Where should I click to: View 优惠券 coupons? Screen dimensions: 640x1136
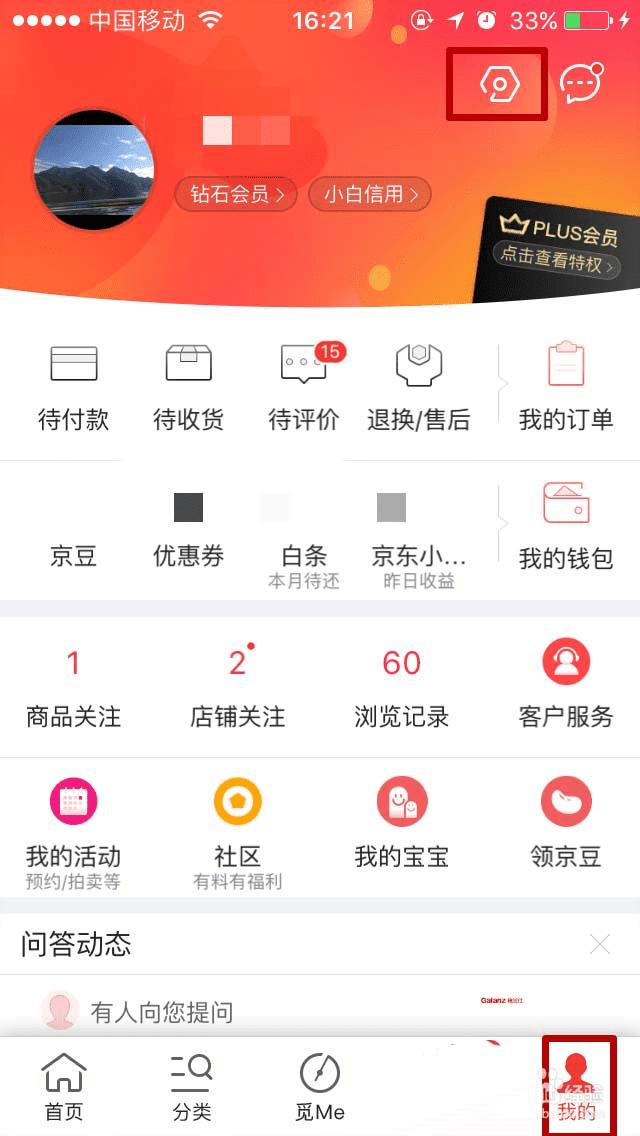point(188,530)
